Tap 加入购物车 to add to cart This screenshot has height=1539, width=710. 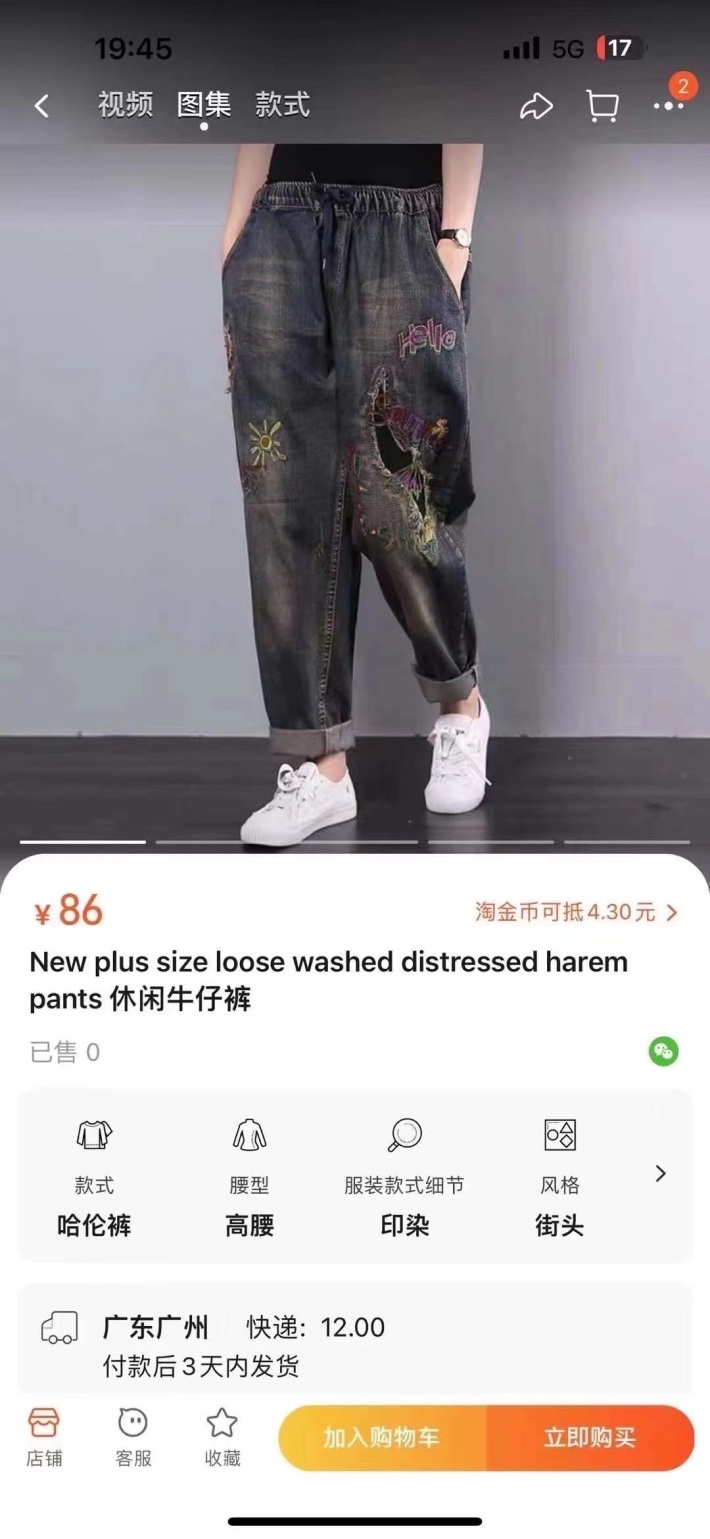(x=382, y=1438)
